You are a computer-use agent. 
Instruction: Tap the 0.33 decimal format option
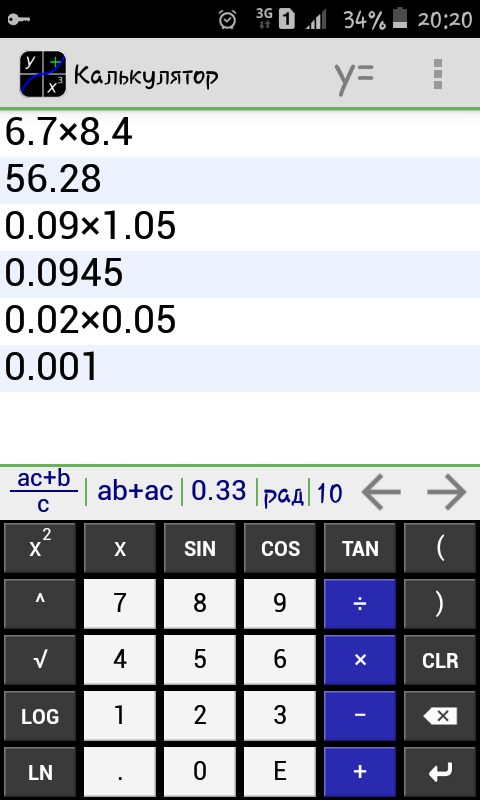(x=218, y=491)
